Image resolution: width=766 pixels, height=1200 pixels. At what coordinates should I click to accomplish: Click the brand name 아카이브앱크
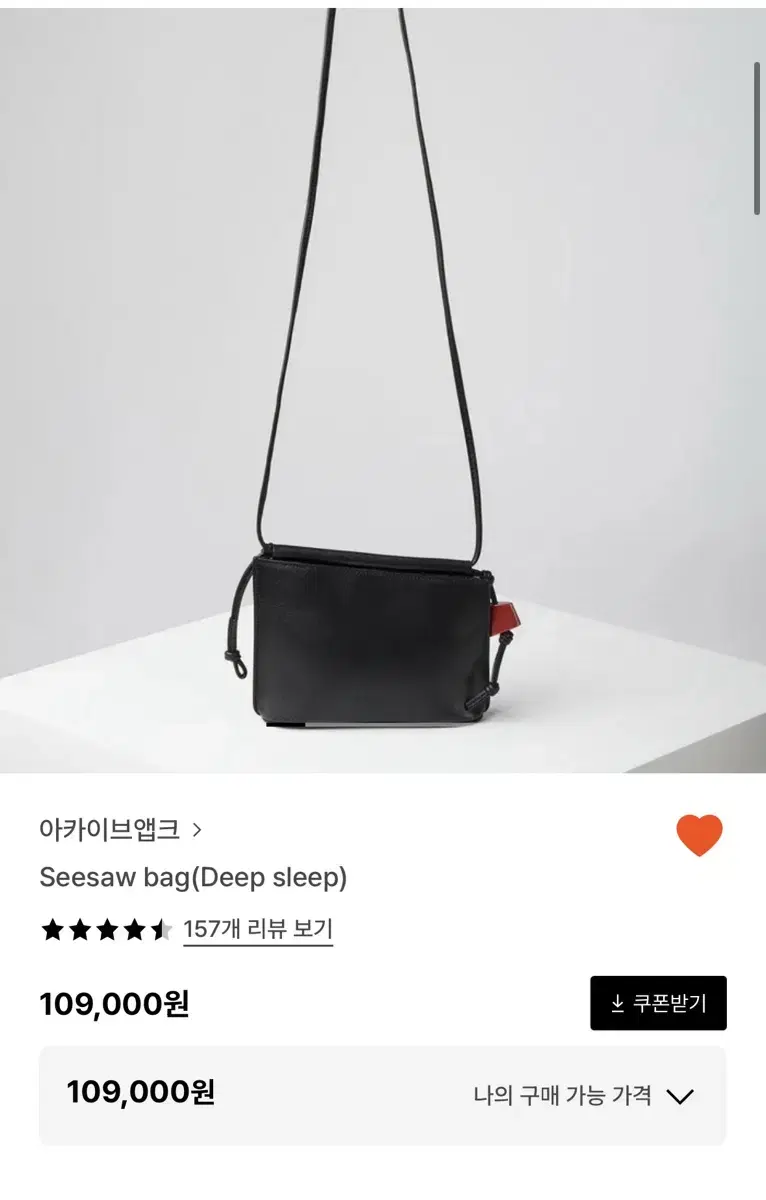106,829
